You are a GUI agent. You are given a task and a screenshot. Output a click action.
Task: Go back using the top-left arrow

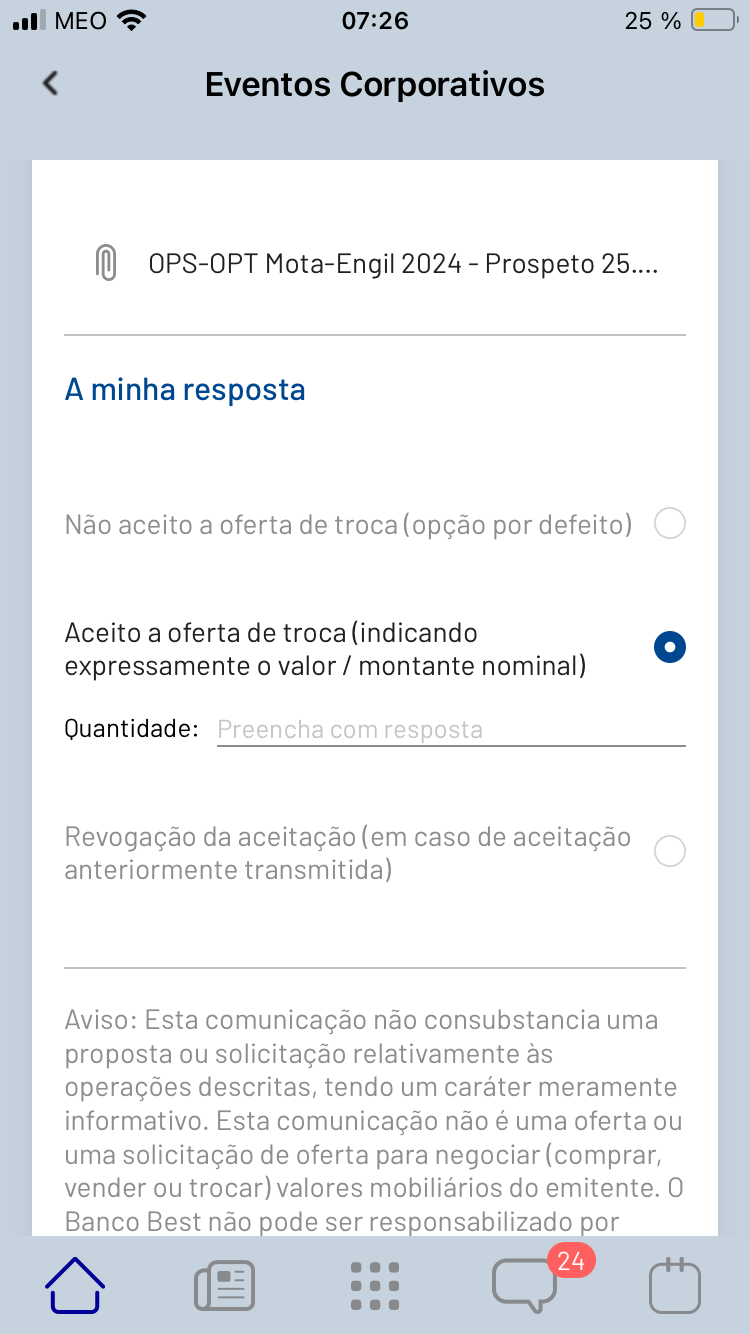coord(51,84)
